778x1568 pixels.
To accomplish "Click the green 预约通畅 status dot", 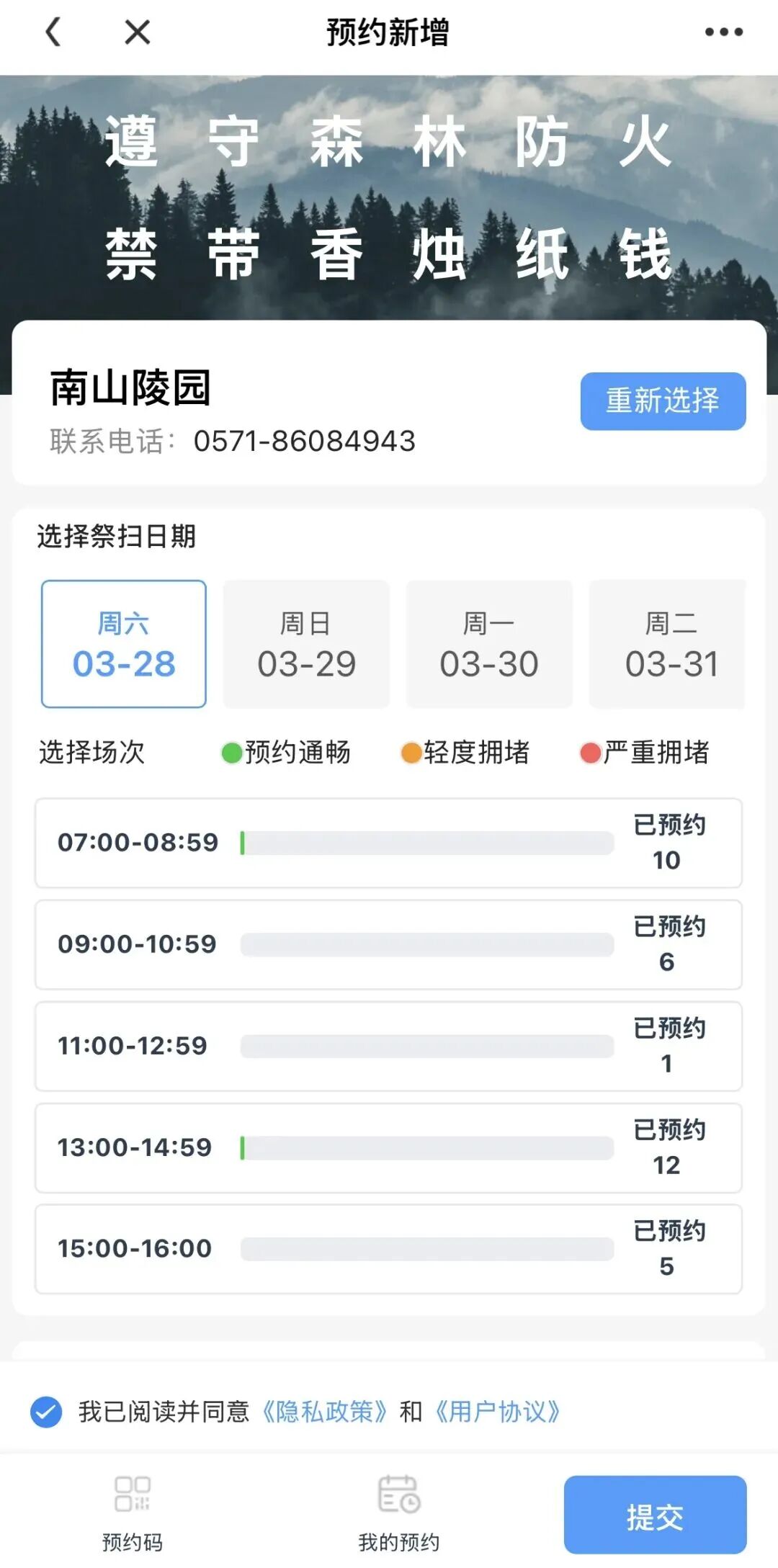I will (229, 754).
